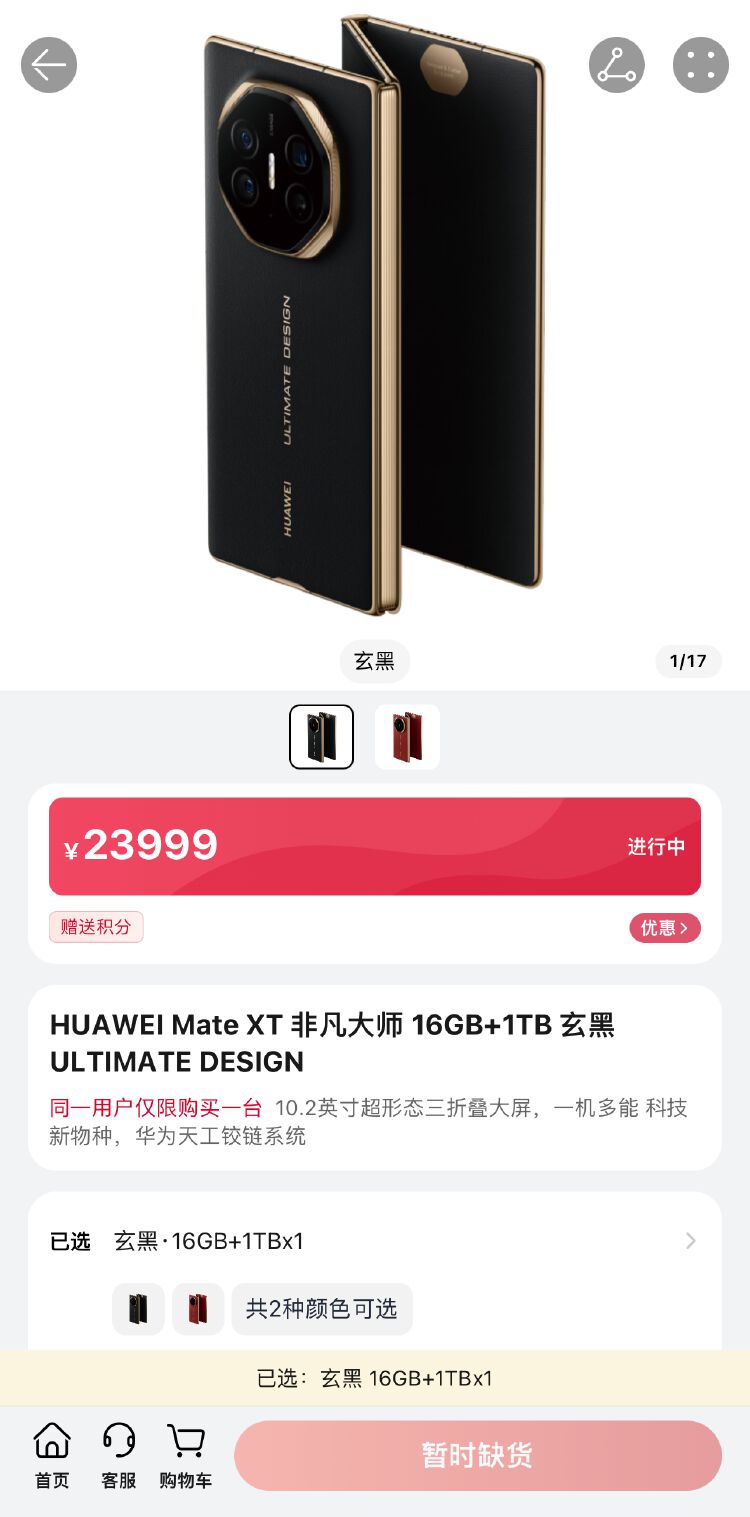This screenshot has width=750, height=1517.
Task: Select the black color thumbnail under the image
Action: (x=322, y=737)
